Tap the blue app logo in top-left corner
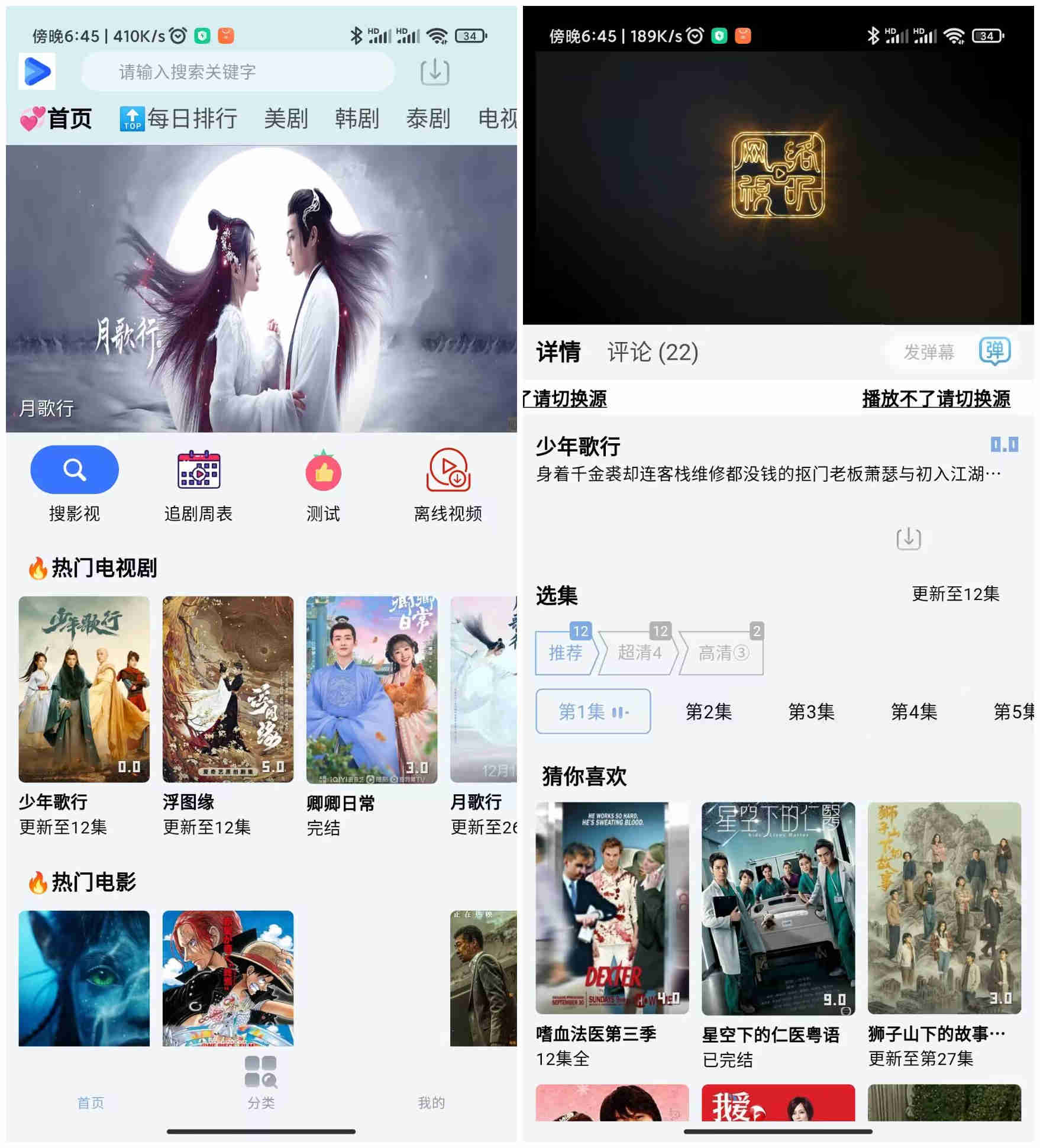Screen dimensions: 1040x1148 37,71
